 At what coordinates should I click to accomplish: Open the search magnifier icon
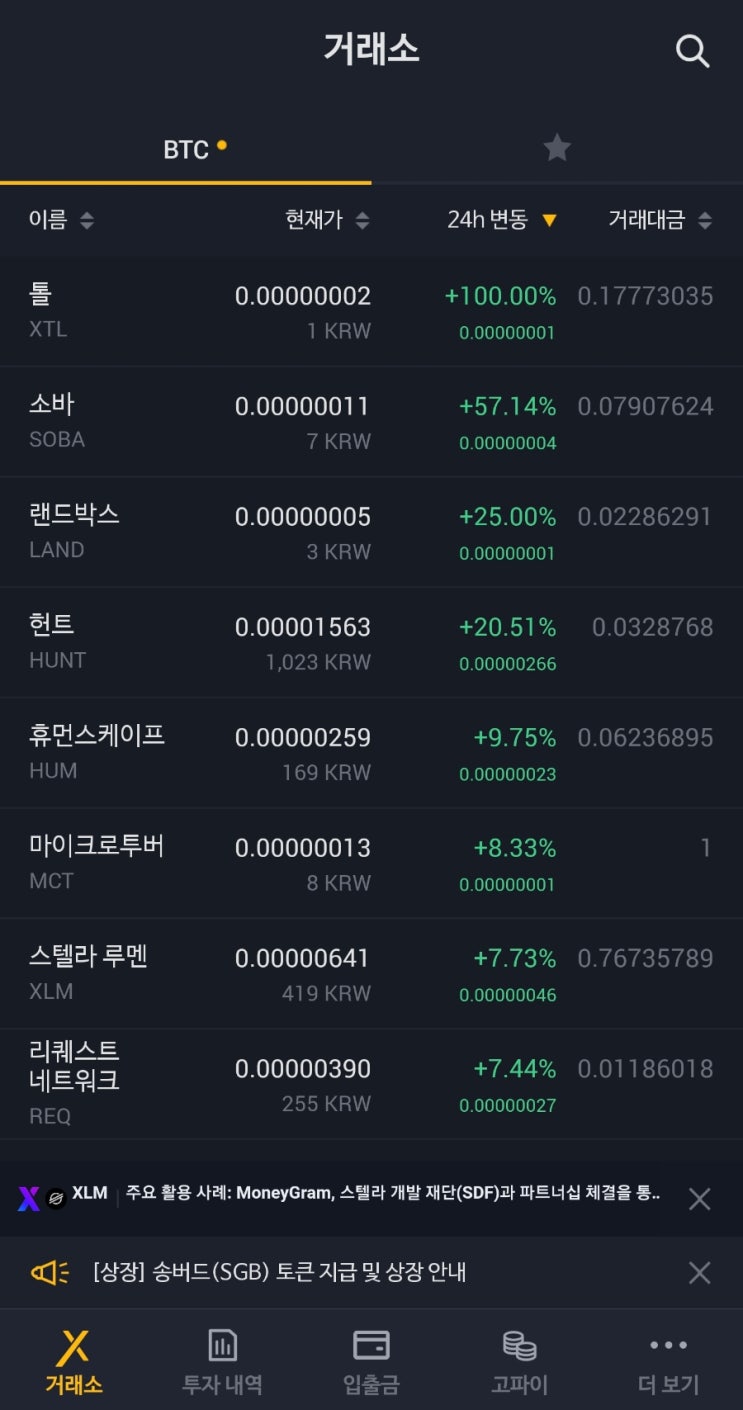point(692,50)
